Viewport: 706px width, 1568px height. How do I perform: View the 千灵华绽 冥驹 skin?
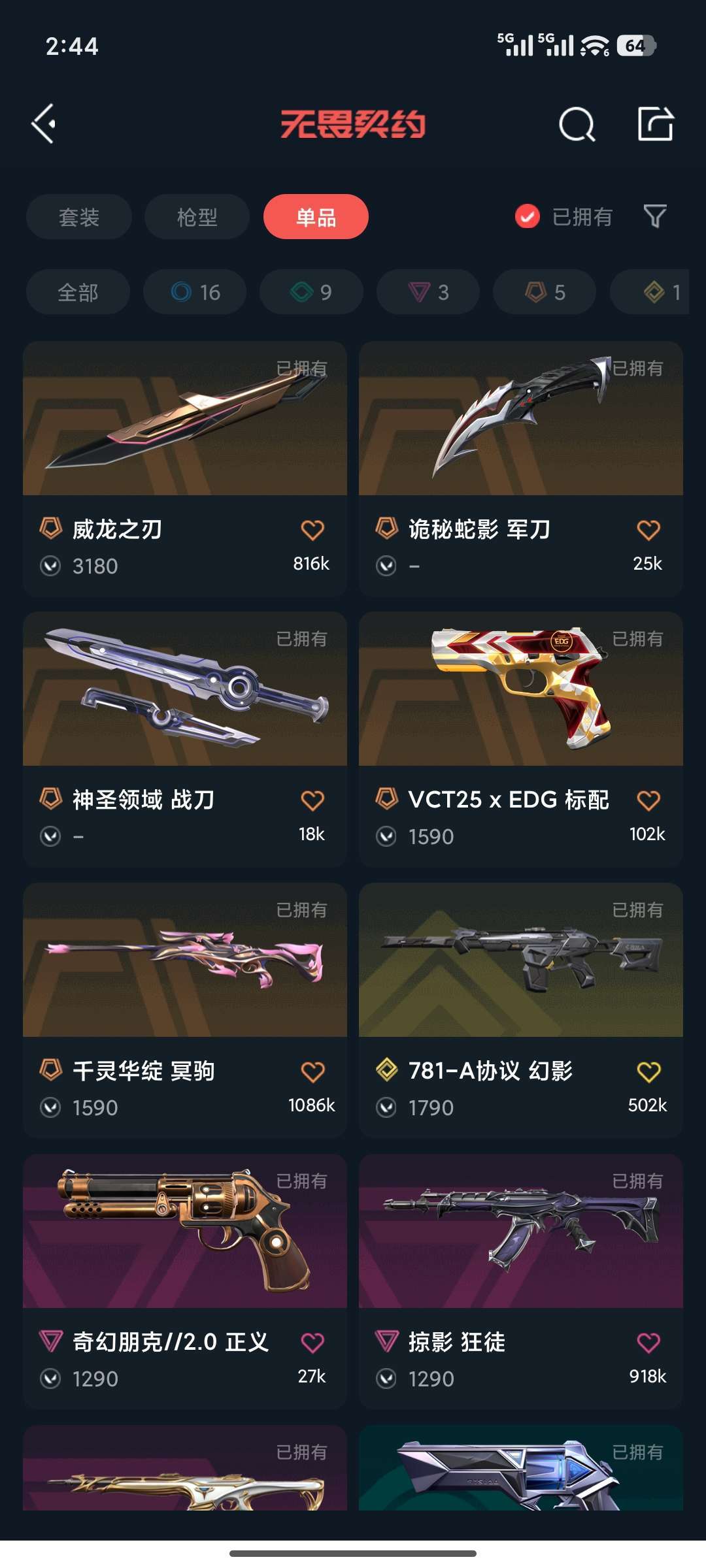(x=185, y=1011)
